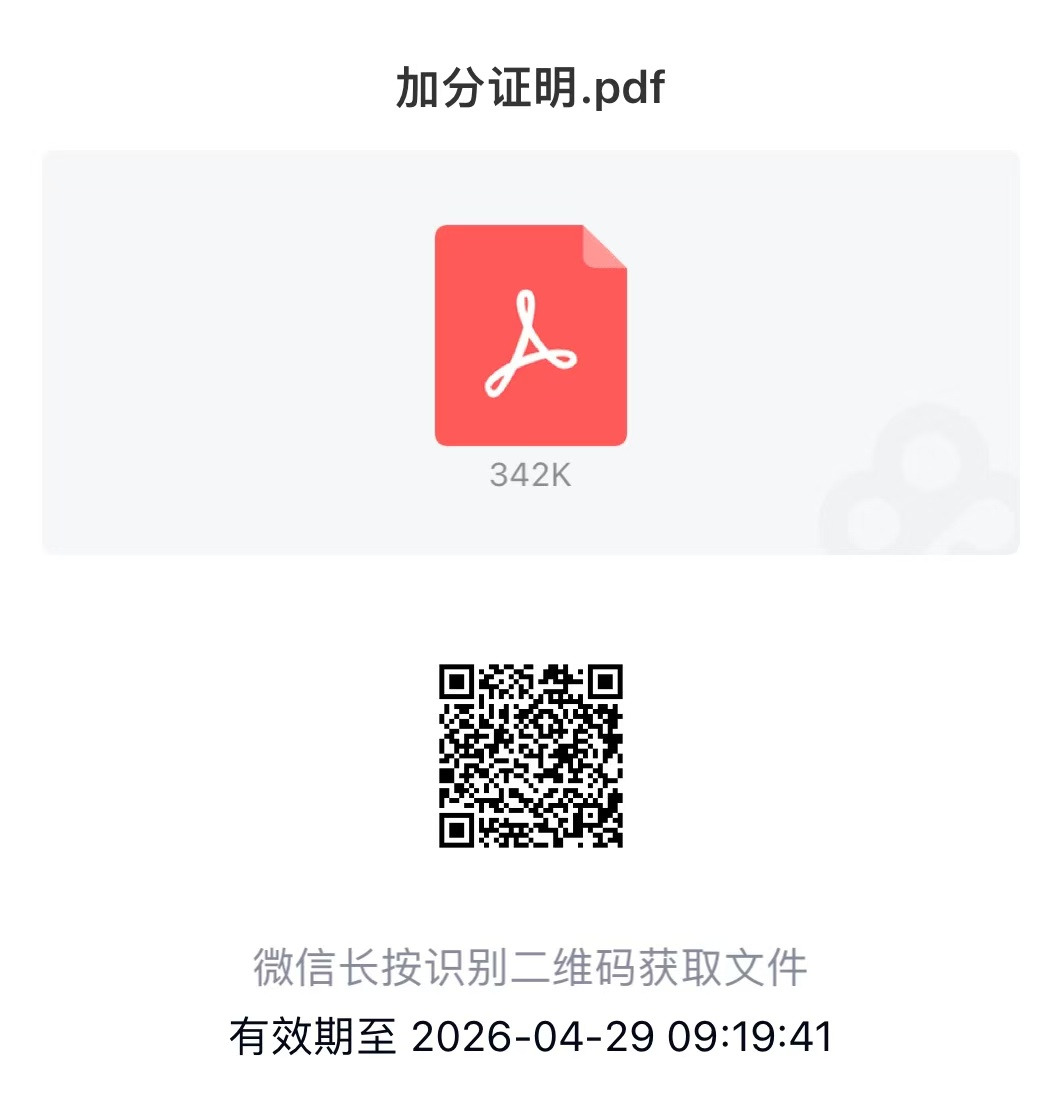Image resolution: width=1062 pixels, height=1104 pixels.
Task: Click directly under the PDF icon on 342K
Action: pyautogui.click(x=529, y=472)
